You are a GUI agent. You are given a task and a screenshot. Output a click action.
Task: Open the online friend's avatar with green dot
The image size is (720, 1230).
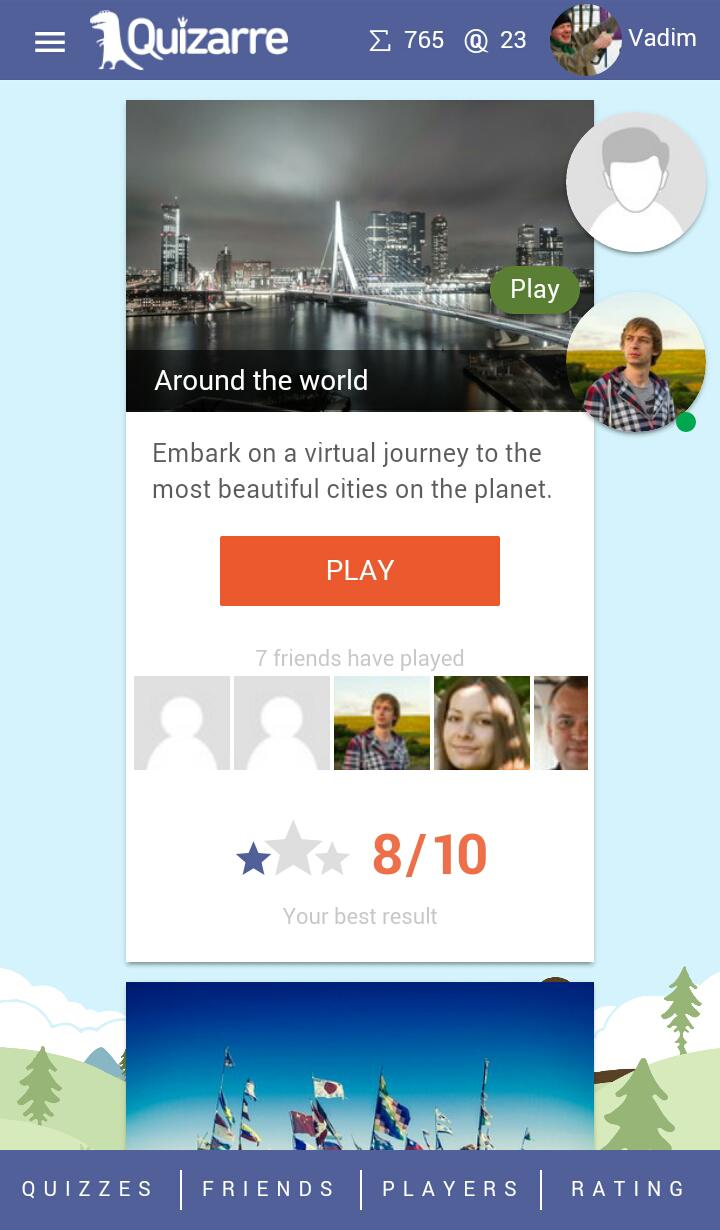point(636,362)
